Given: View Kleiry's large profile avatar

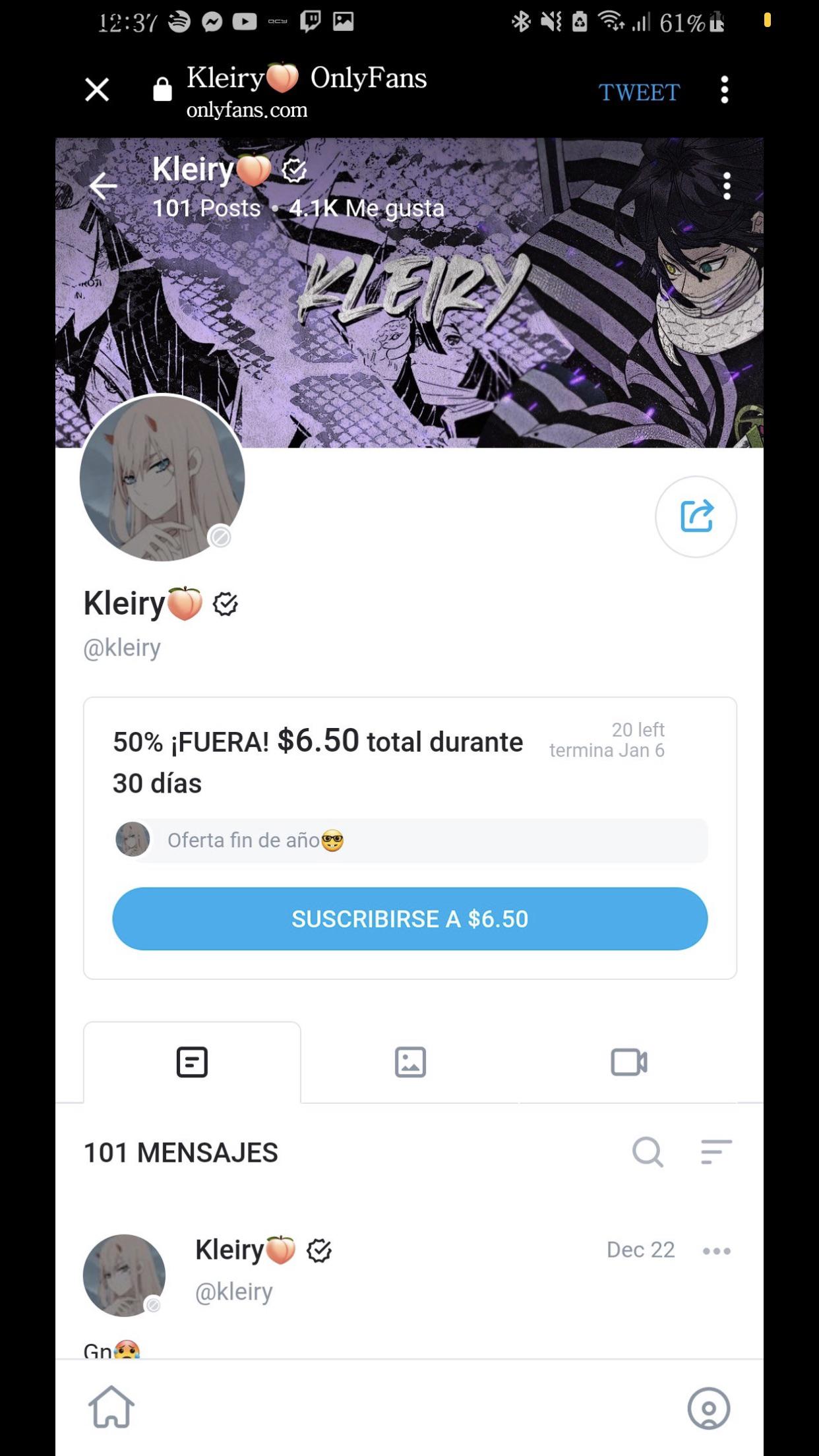Looking at the screenshot, I should (162, 478).
